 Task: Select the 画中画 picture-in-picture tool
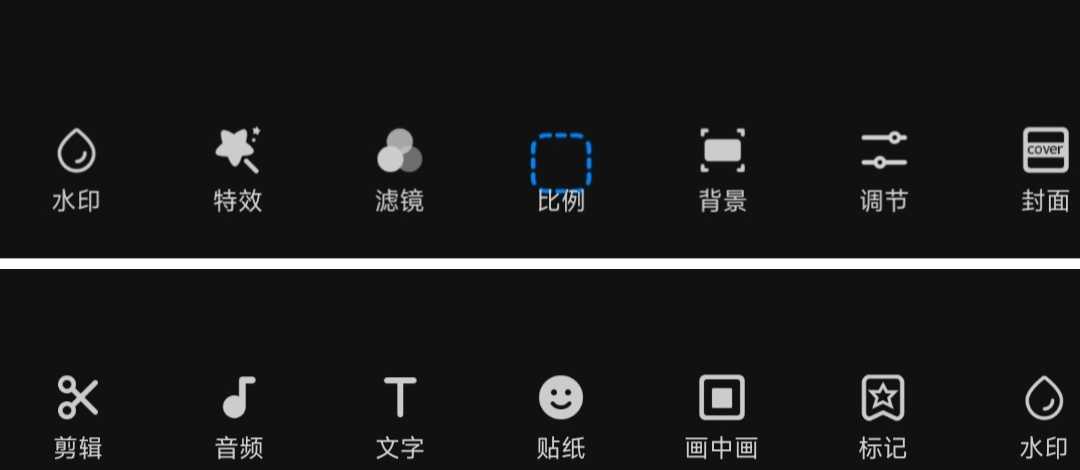[x=722, y=415]
